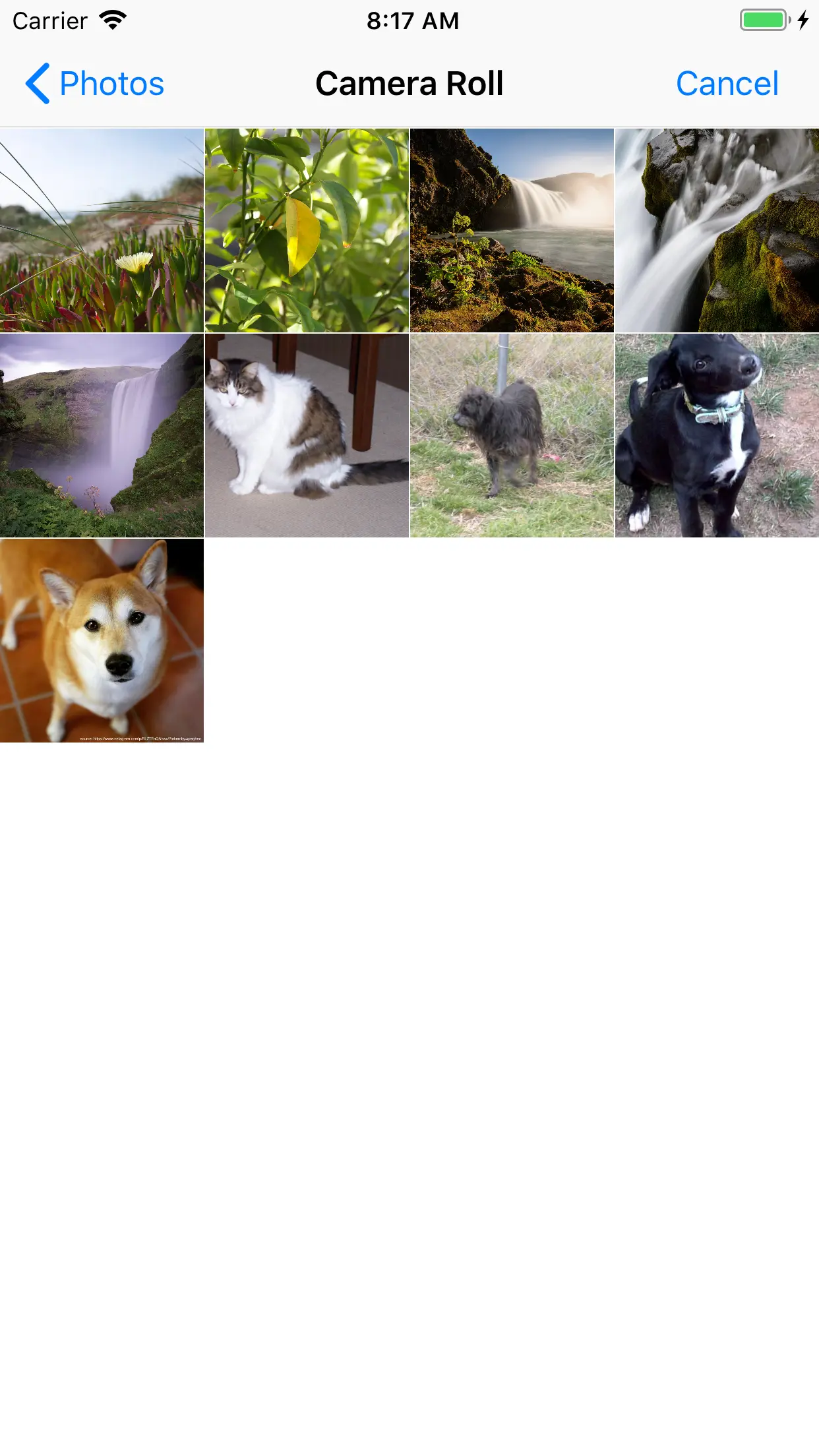The height and width of the screenshot is (1456, 819).
Task: Select the purple misty waterfall photo
Action: pyautogui.click(x=102, y=435)
